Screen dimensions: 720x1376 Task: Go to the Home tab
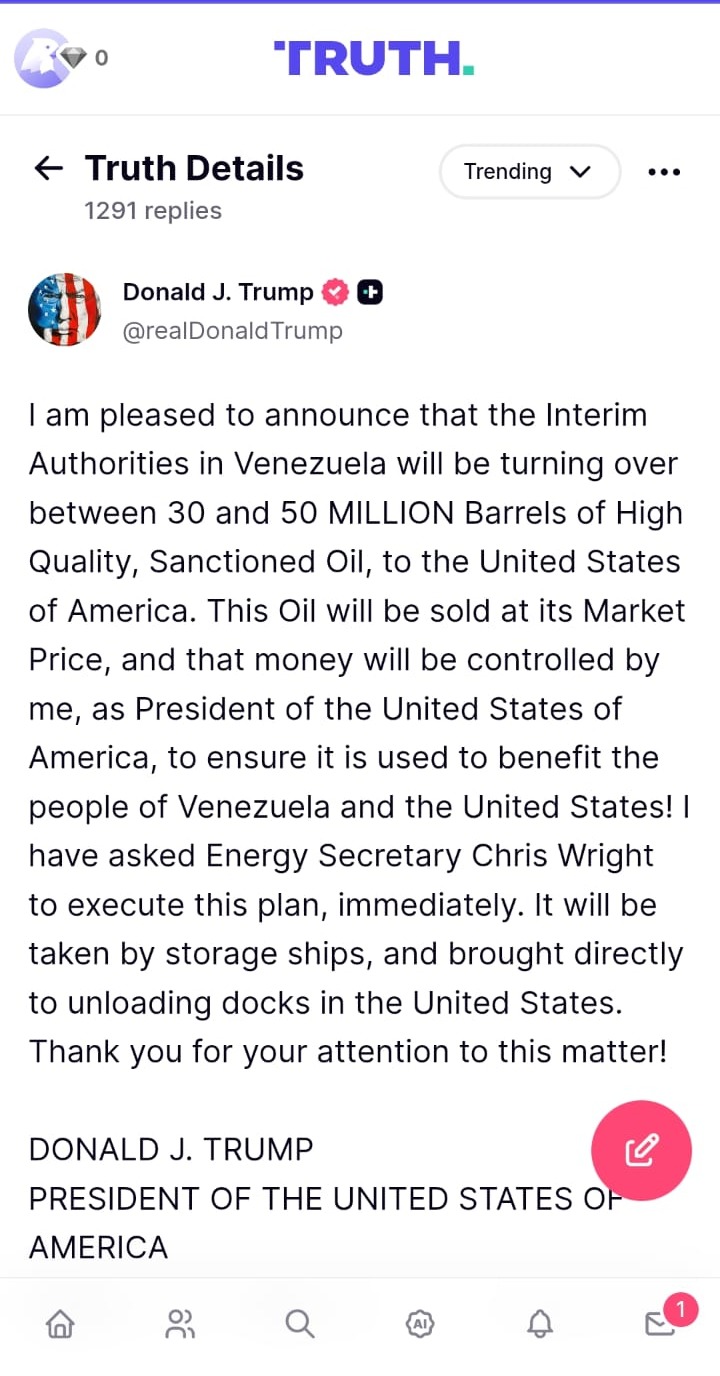(60, 1324)
